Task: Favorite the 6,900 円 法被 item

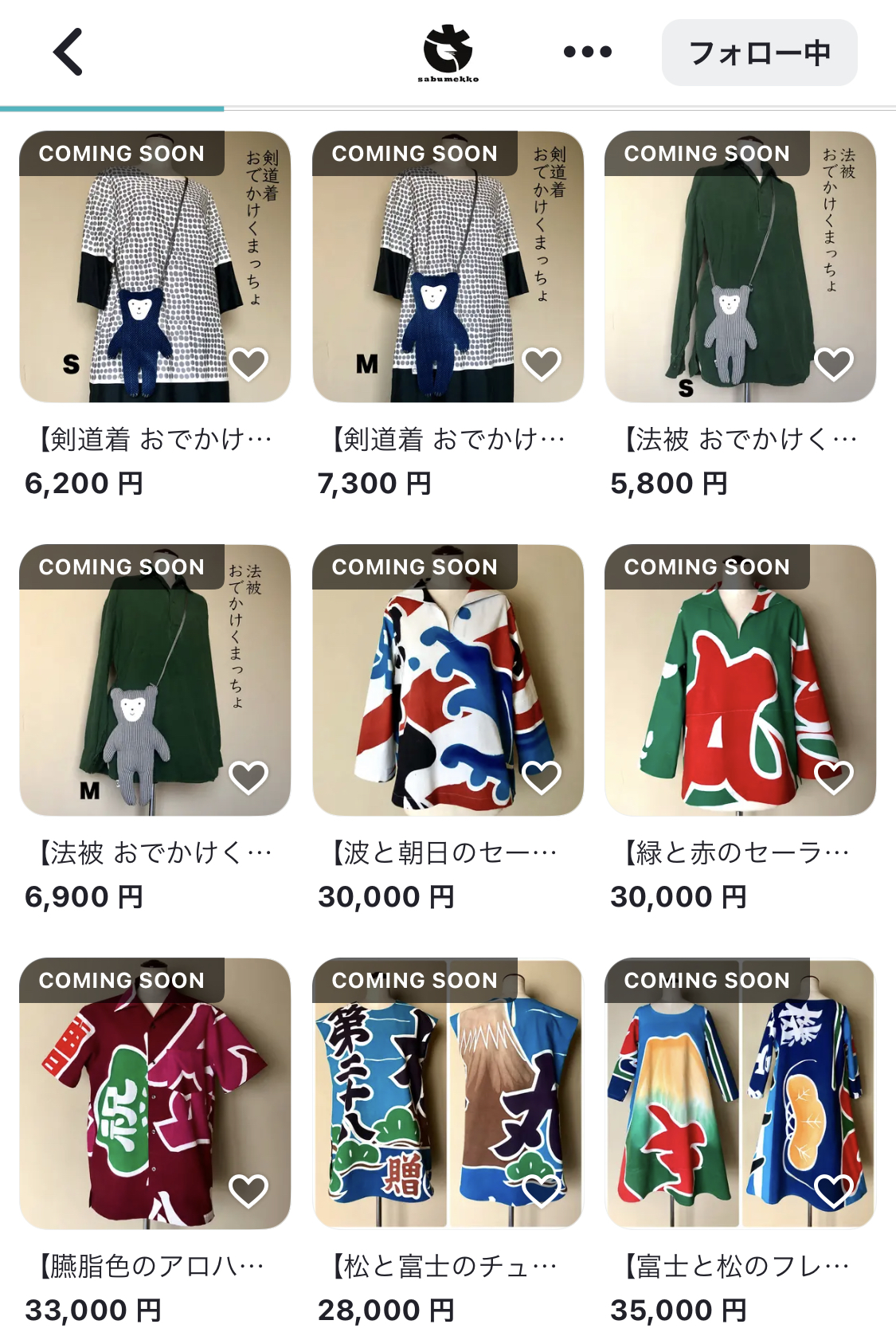Action: [248, 778]
